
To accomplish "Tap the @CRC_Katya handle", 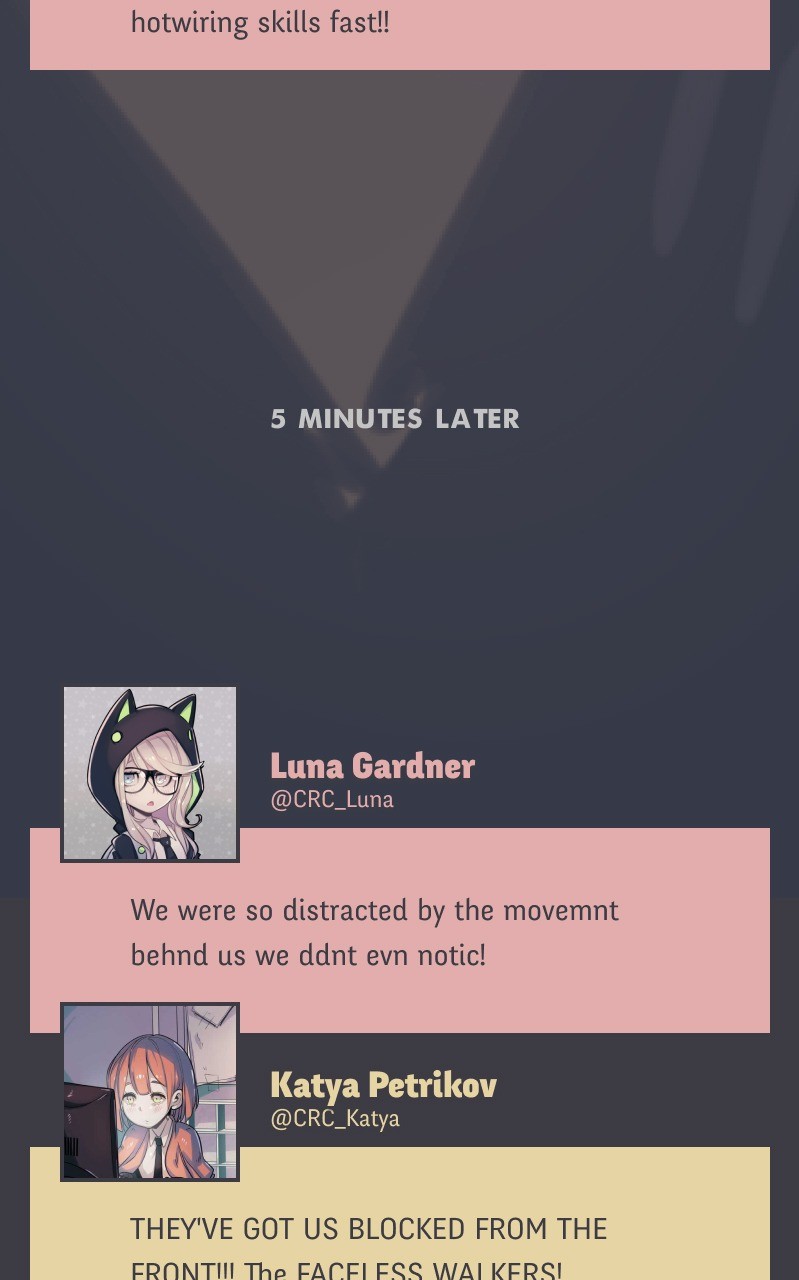I will coord(335,1119).
